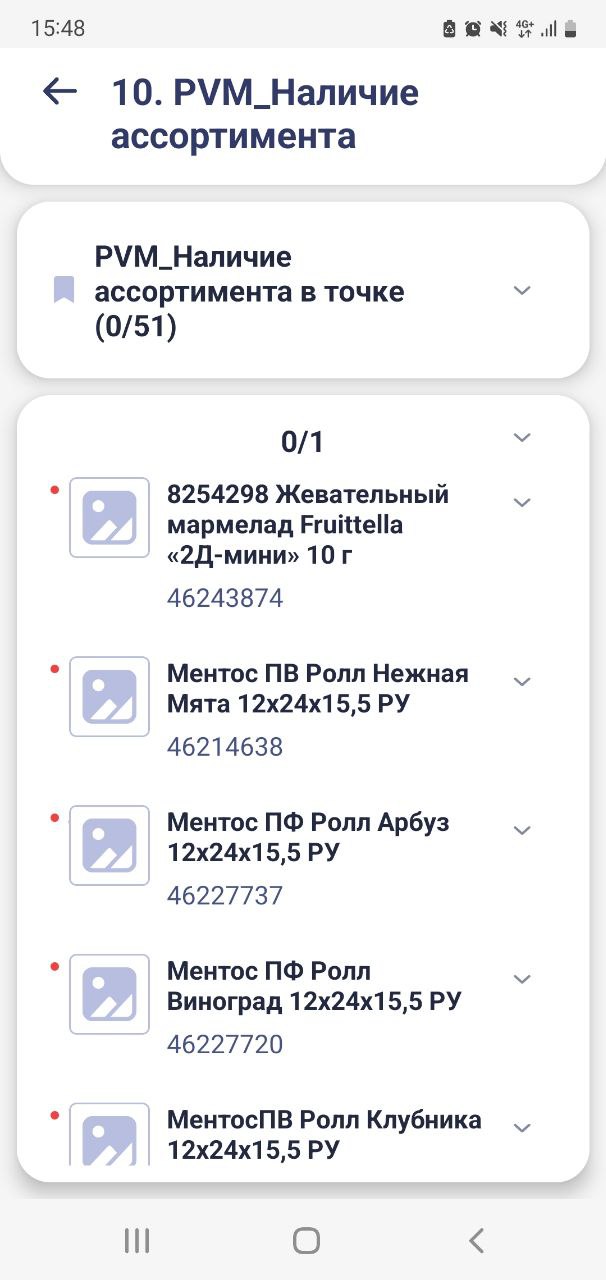View the Ментос ПФ Ролл Виноград image
606x1280 pixels.
click(109, 994)
